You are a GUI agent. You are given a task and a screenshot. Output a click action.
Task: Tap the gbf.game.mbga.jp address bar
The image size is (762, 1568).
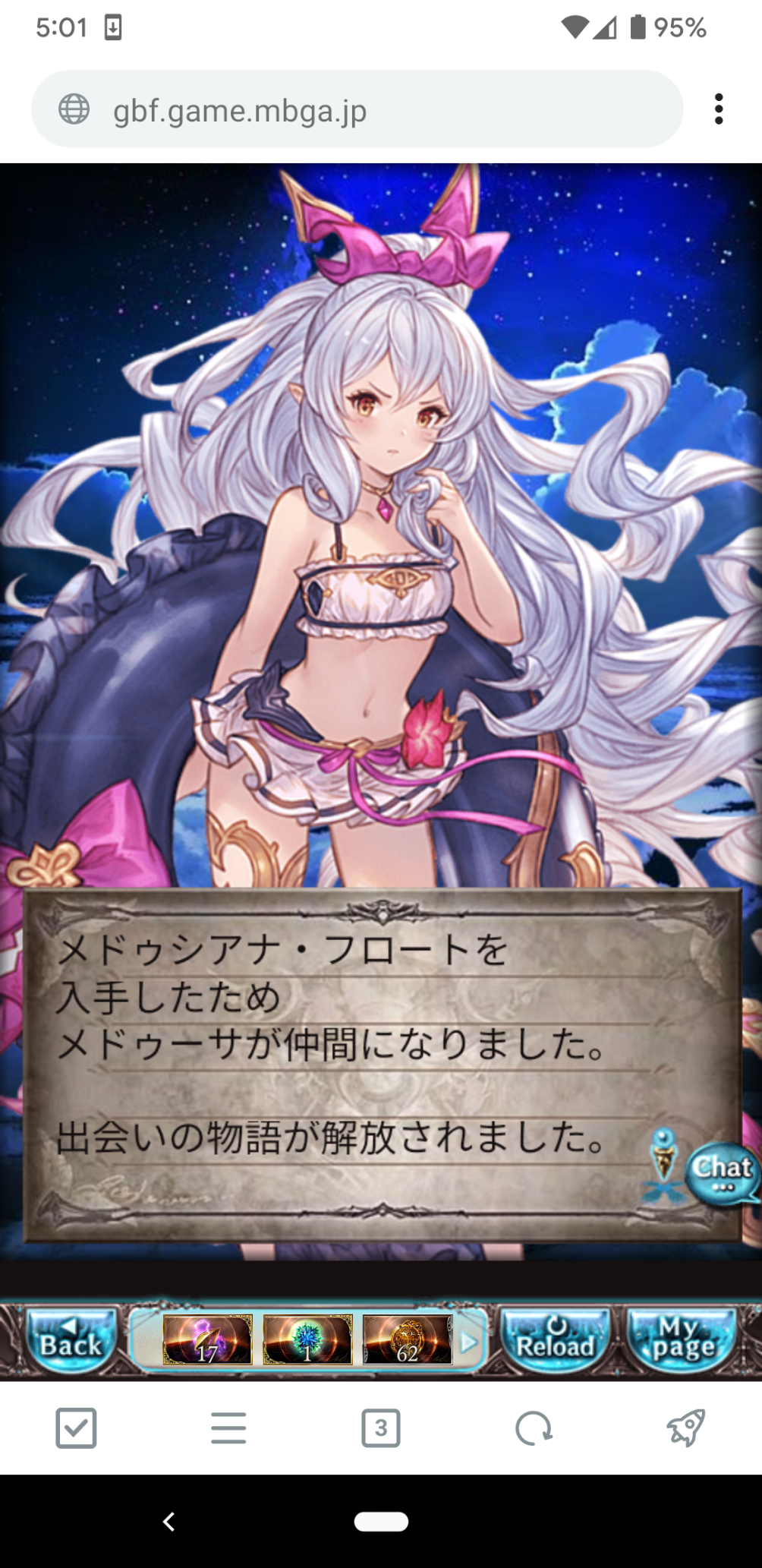point(357,109)
